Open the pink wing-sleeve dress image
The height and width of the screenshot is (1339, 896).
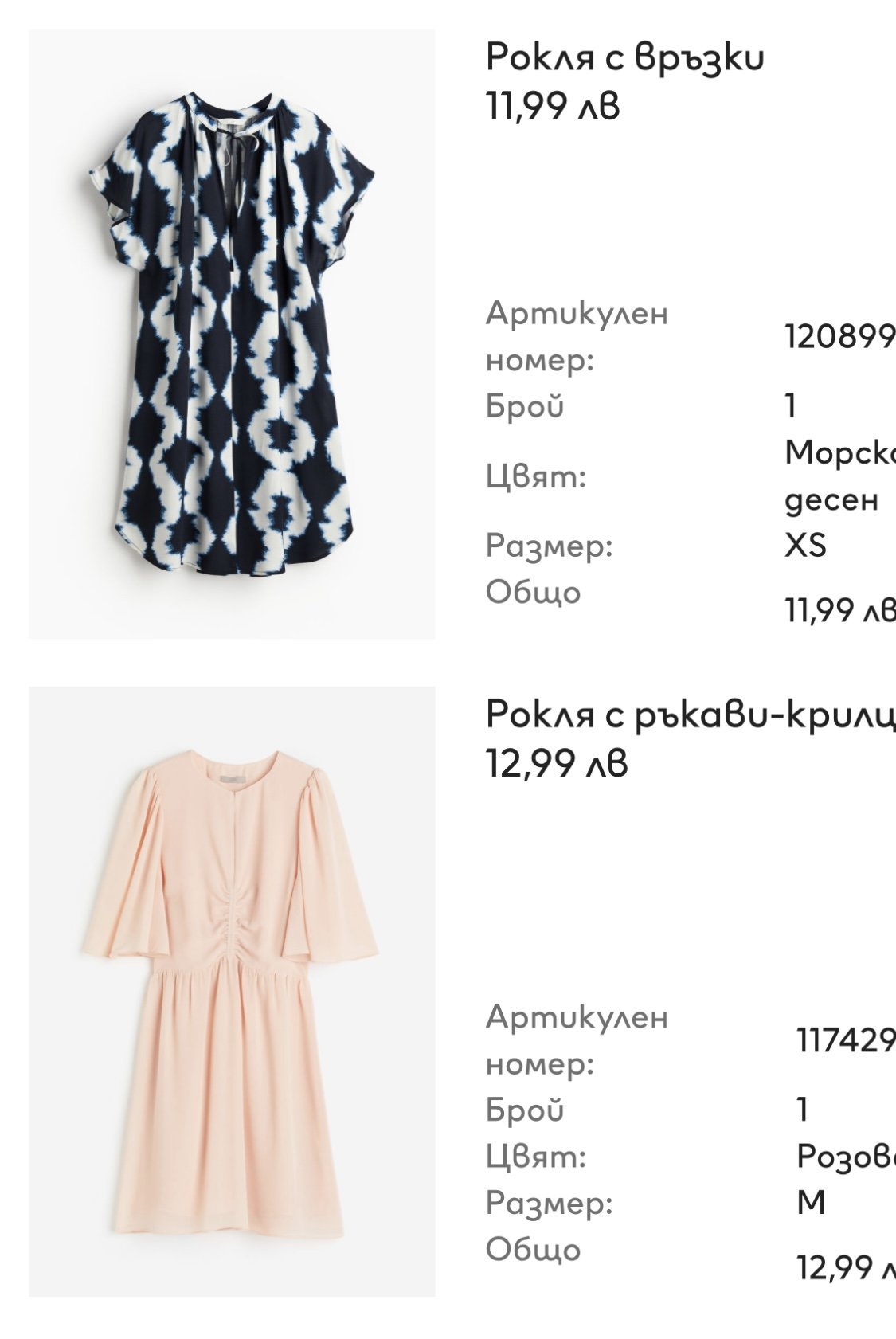coord(232,991)
